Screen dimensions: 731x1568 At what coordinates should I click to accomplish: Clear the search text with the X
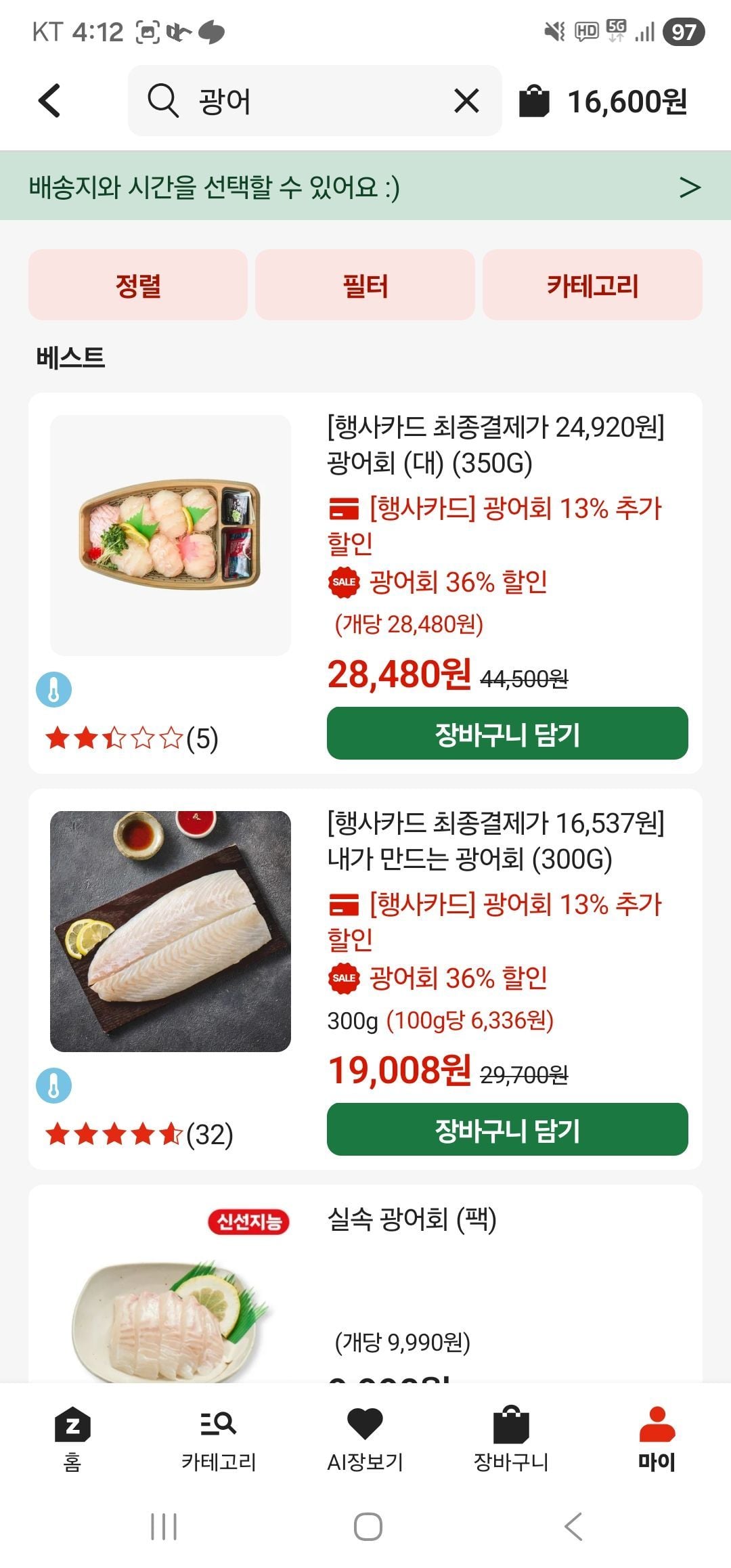pos(466,101)
